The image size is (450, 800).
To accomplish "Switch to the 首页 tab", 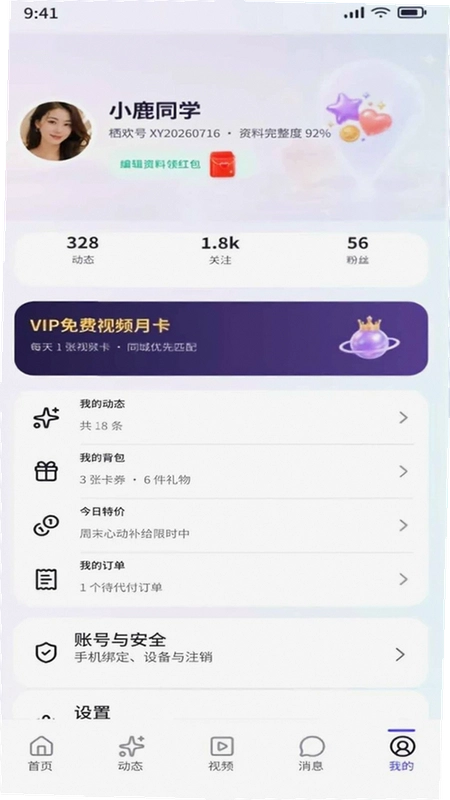I will pyautogui.click(x=40, y=754).
